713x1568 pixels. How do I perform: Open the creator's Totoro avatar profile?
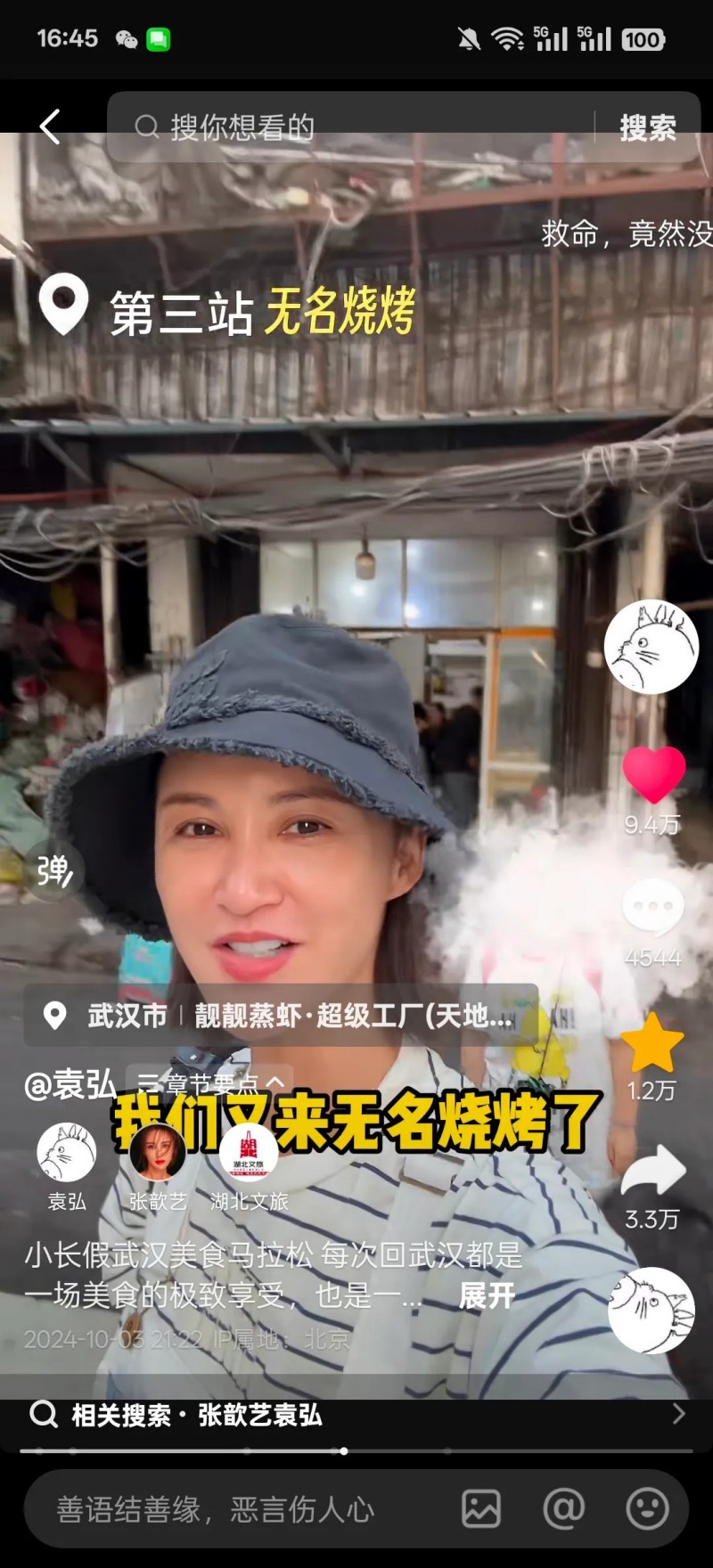[x=651, y=648]
